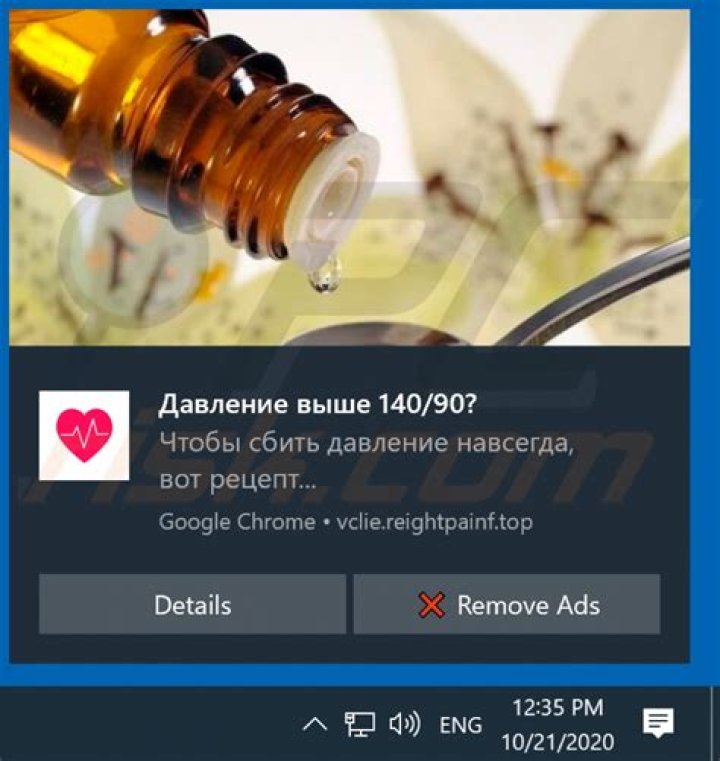
Task: Open the volume speaker icon
Action: [x=404, y=725]
